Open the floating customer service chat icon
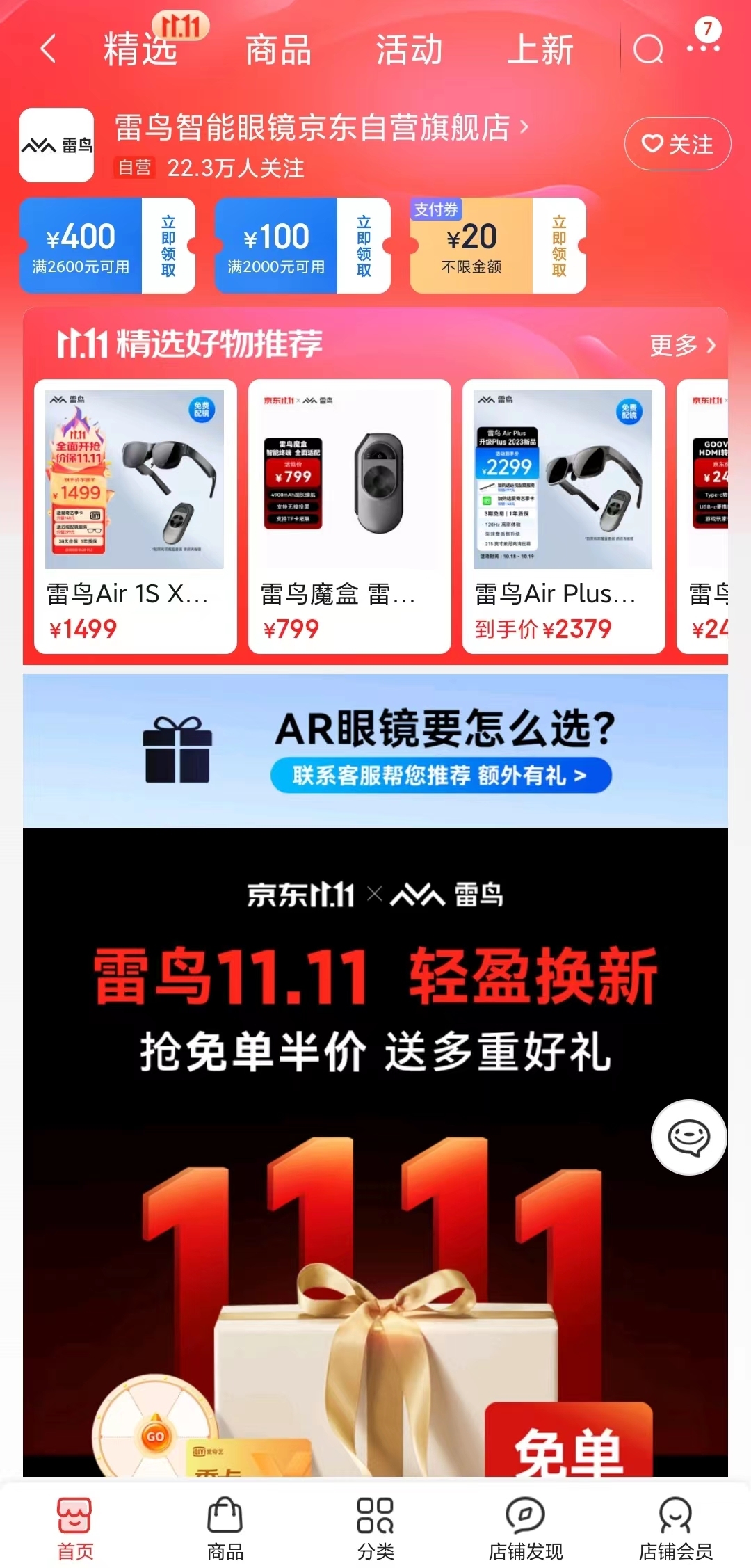Screen dimensions: 751x1568 688,1137
